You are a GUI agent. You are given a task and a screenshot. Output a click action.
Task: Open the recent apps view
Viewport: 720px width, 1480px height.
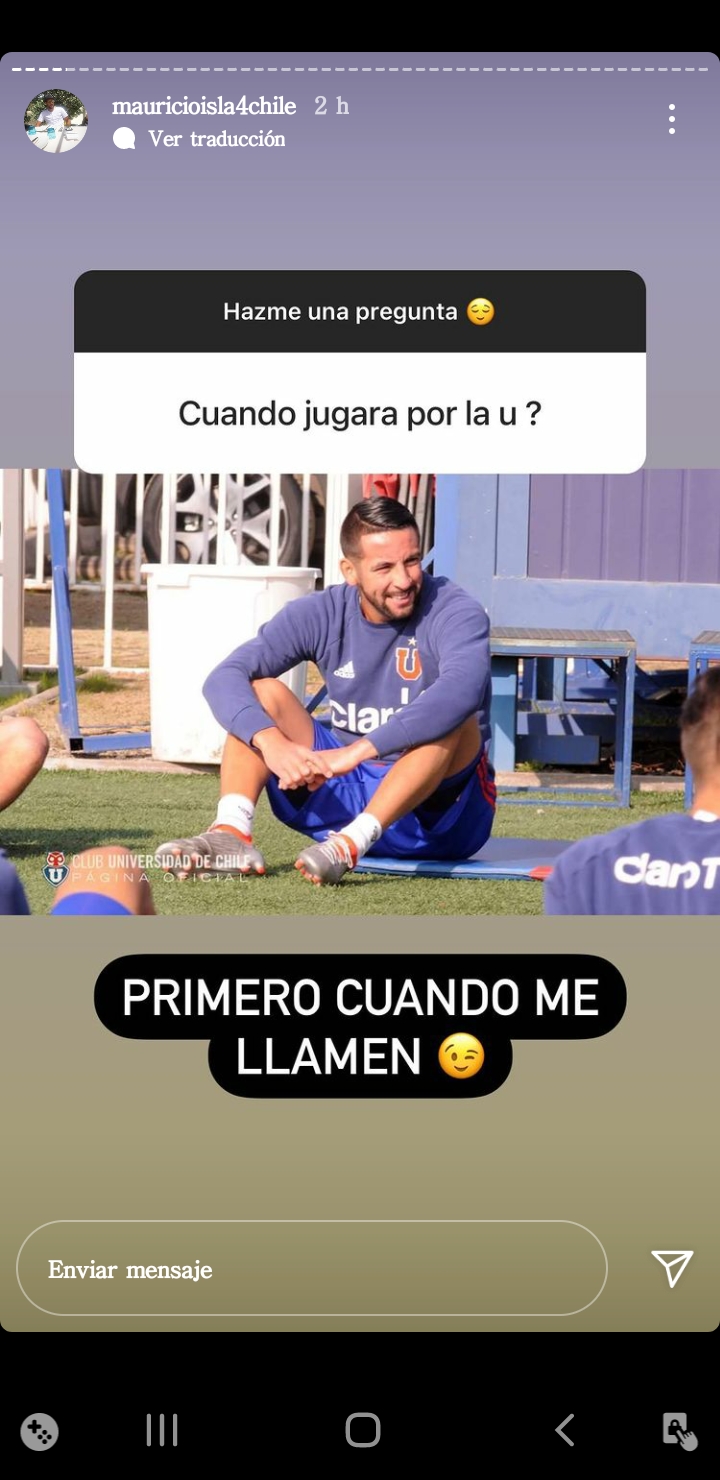tap(162, 1430)
